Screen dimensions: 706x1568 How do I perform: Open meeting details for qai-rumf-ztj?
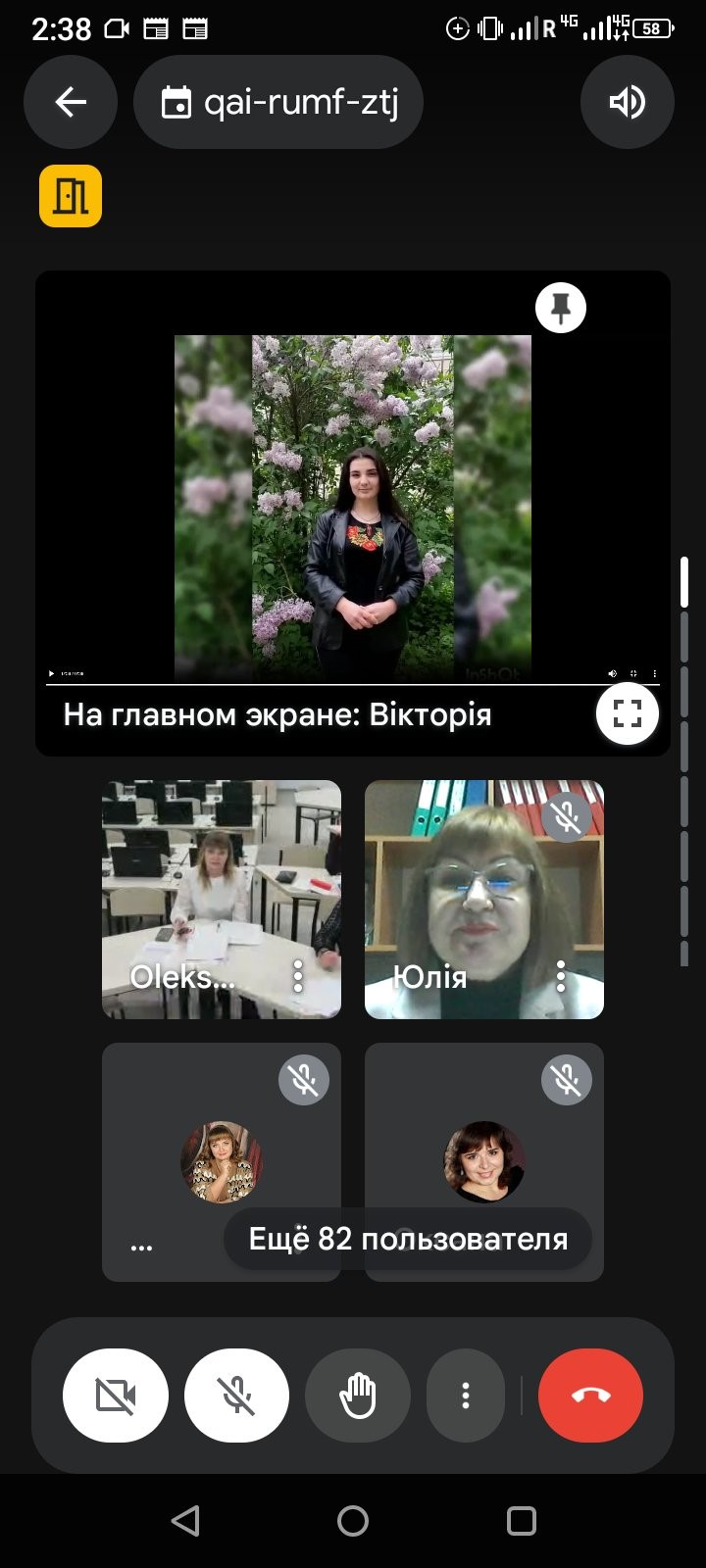pos(279,102)
